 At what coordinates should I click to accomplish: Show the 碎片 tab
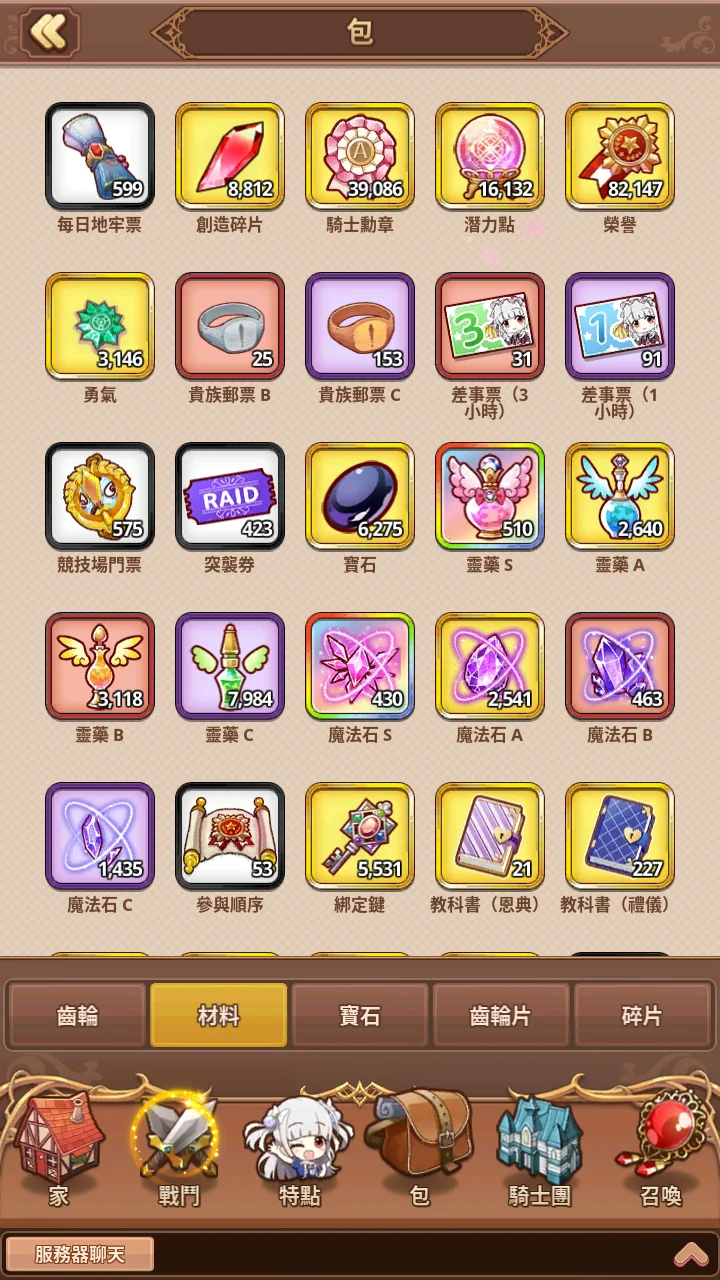642,1016
